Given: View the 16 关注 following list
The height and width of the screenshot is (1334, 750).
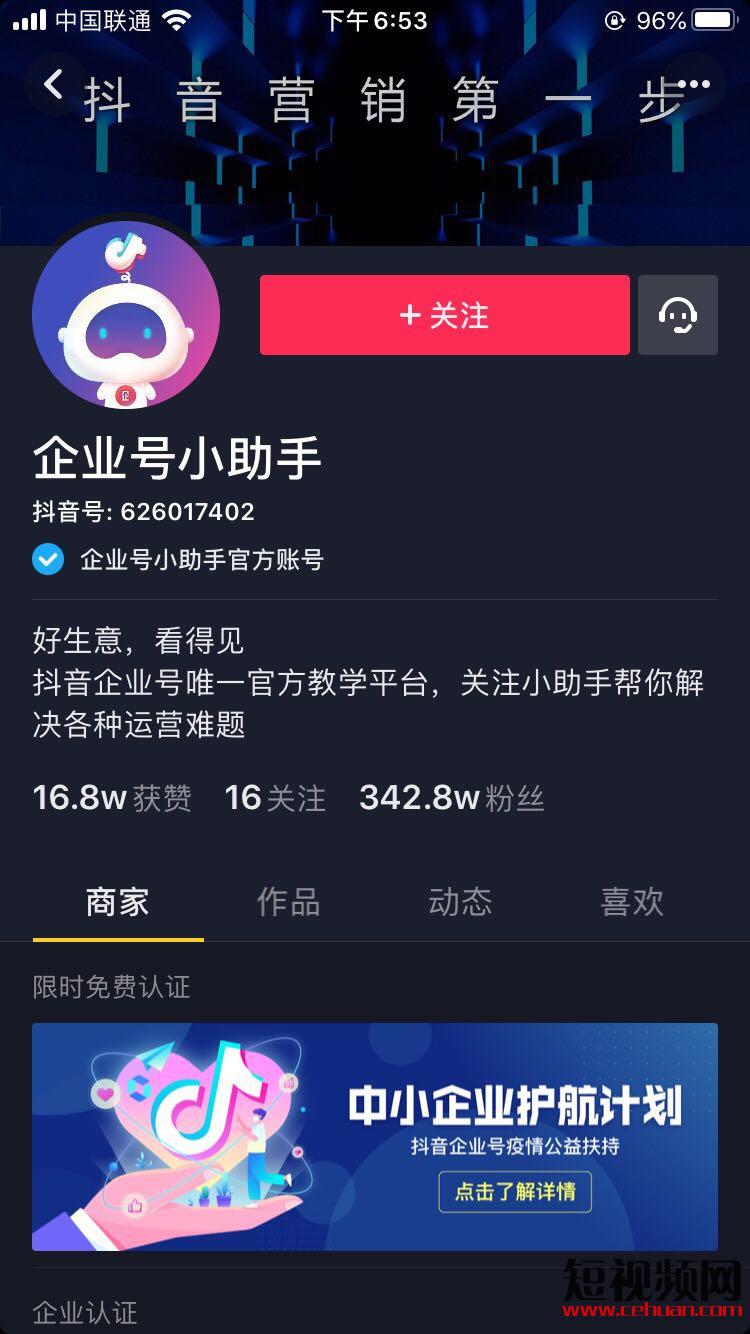Looking at the screenshot, I should (275, 798).
